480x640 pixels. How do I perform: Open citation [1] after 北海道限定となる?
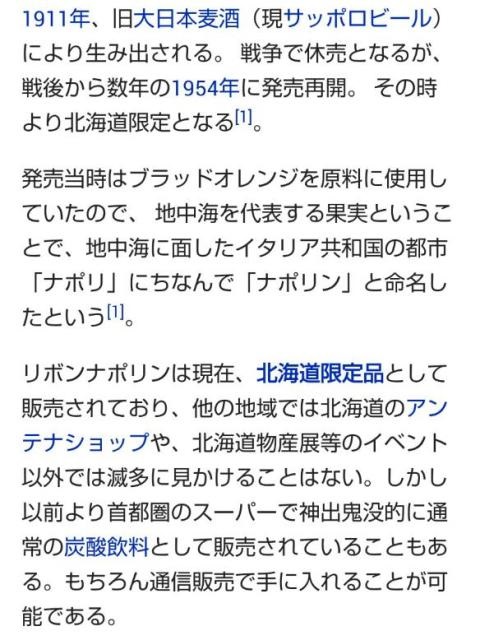click(x=244, y=117)
